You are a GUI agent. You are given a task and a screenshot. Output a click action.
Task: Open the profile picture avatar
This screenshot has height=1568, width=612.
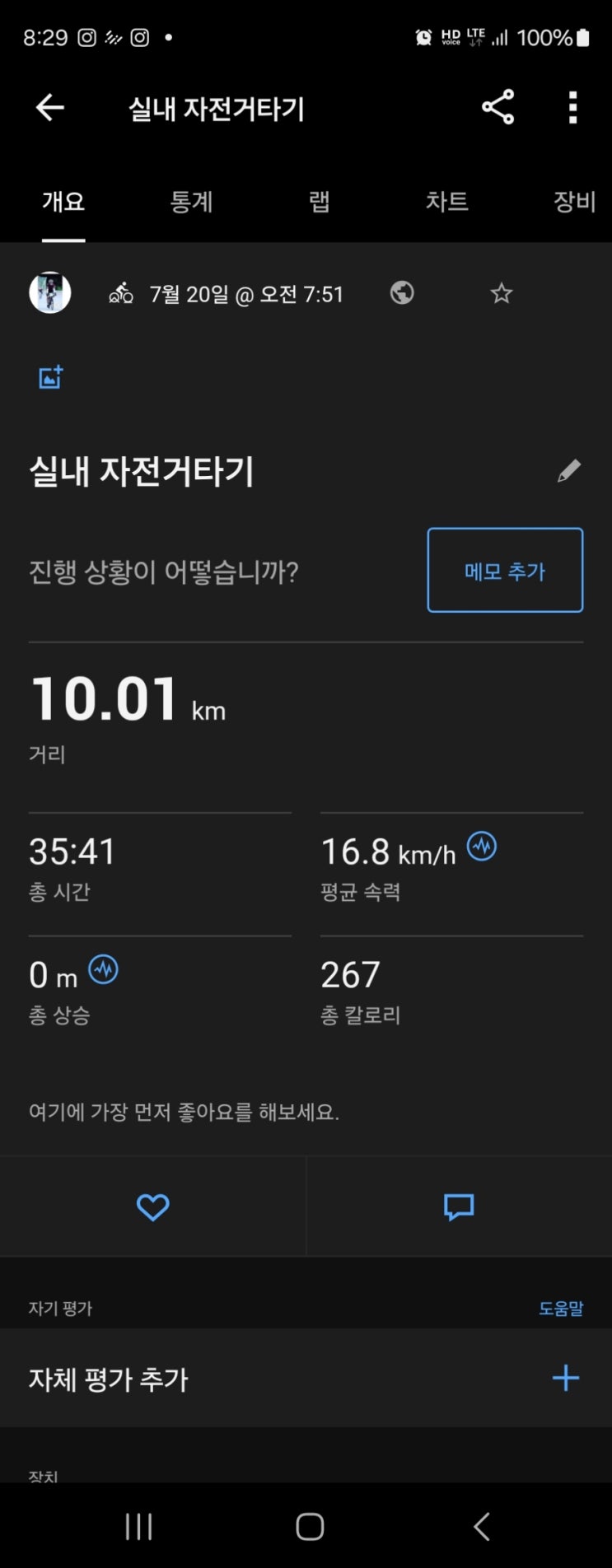tap(50, 292)
